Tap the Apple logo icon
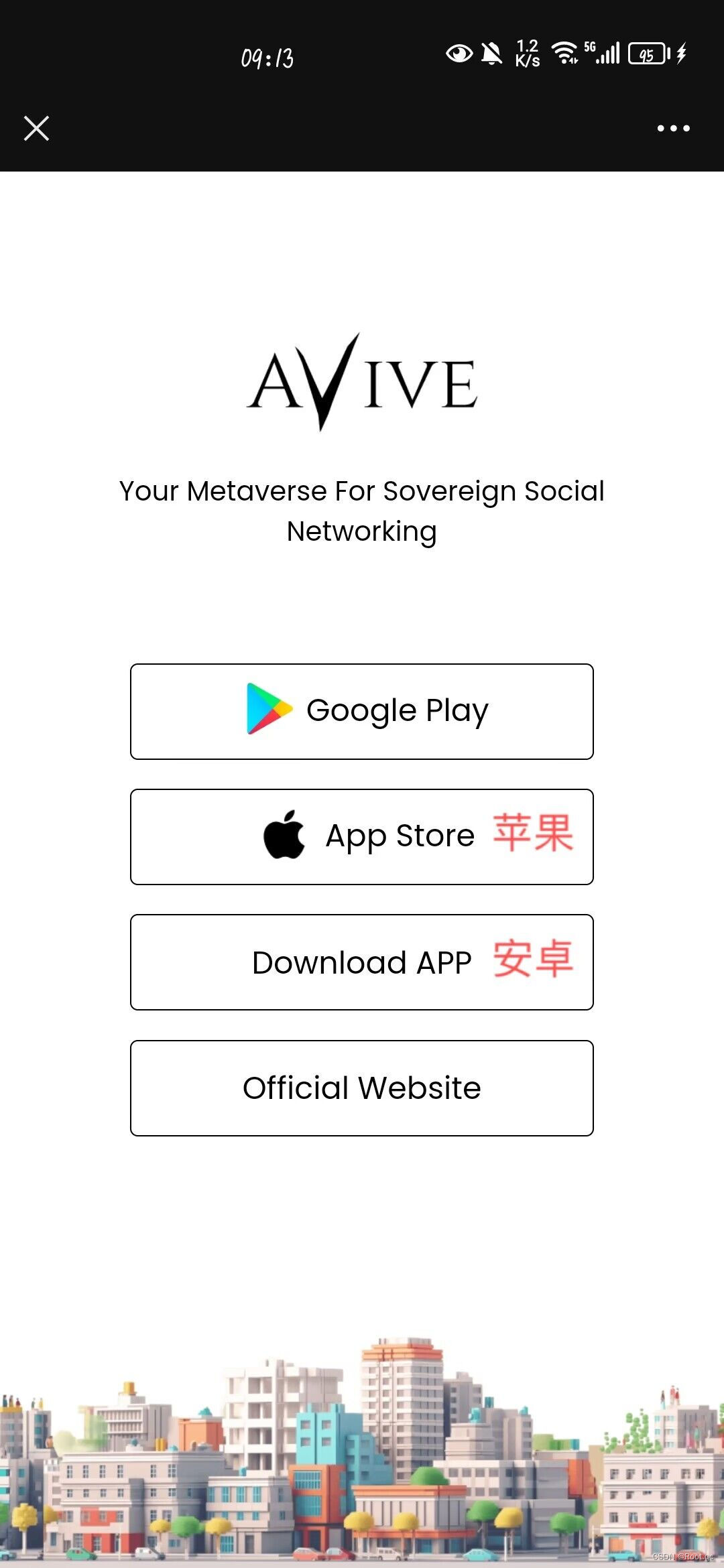 pyautogui.click(x=287, y=835)
